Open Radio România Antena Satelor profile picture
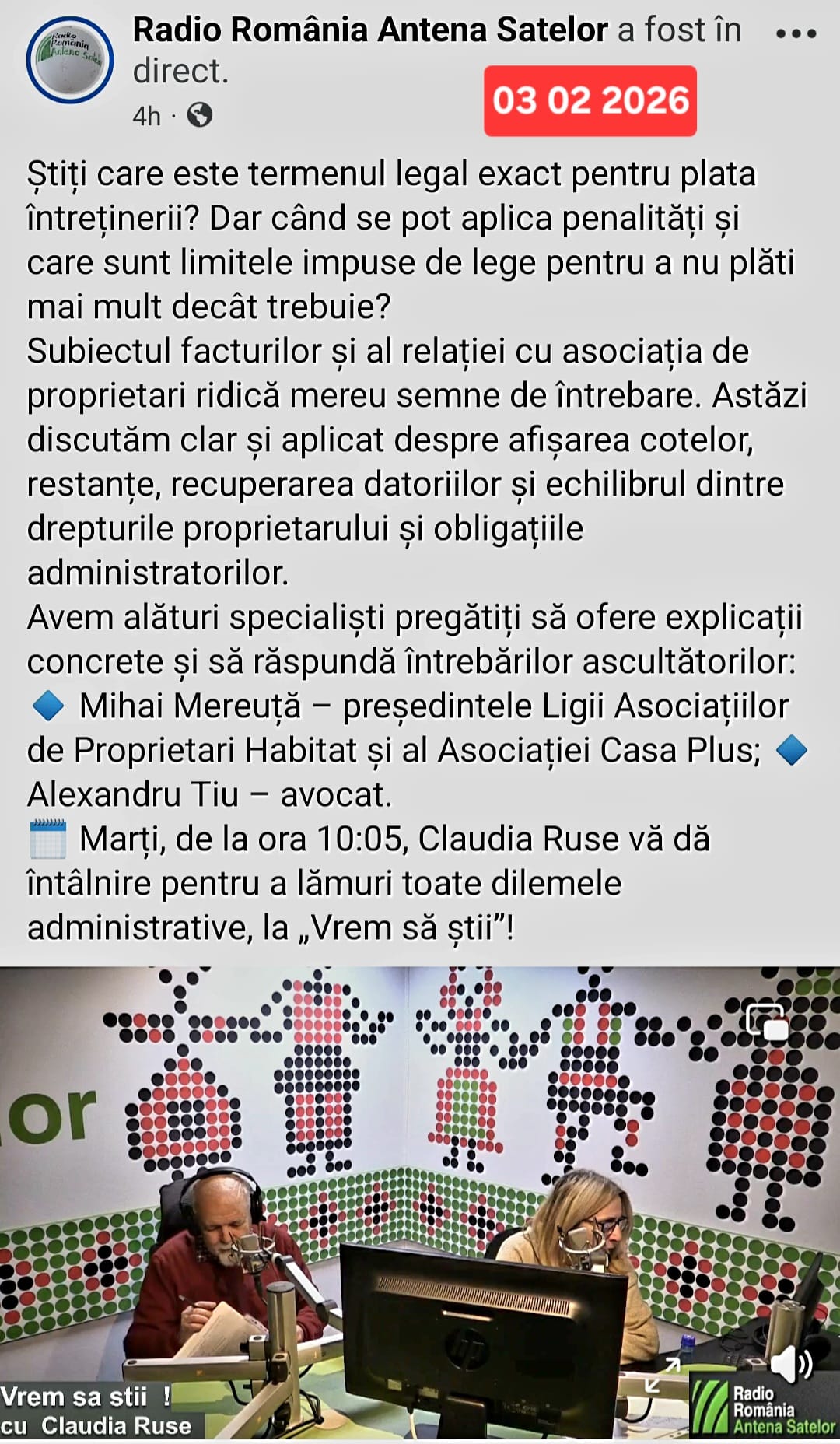 70,60
